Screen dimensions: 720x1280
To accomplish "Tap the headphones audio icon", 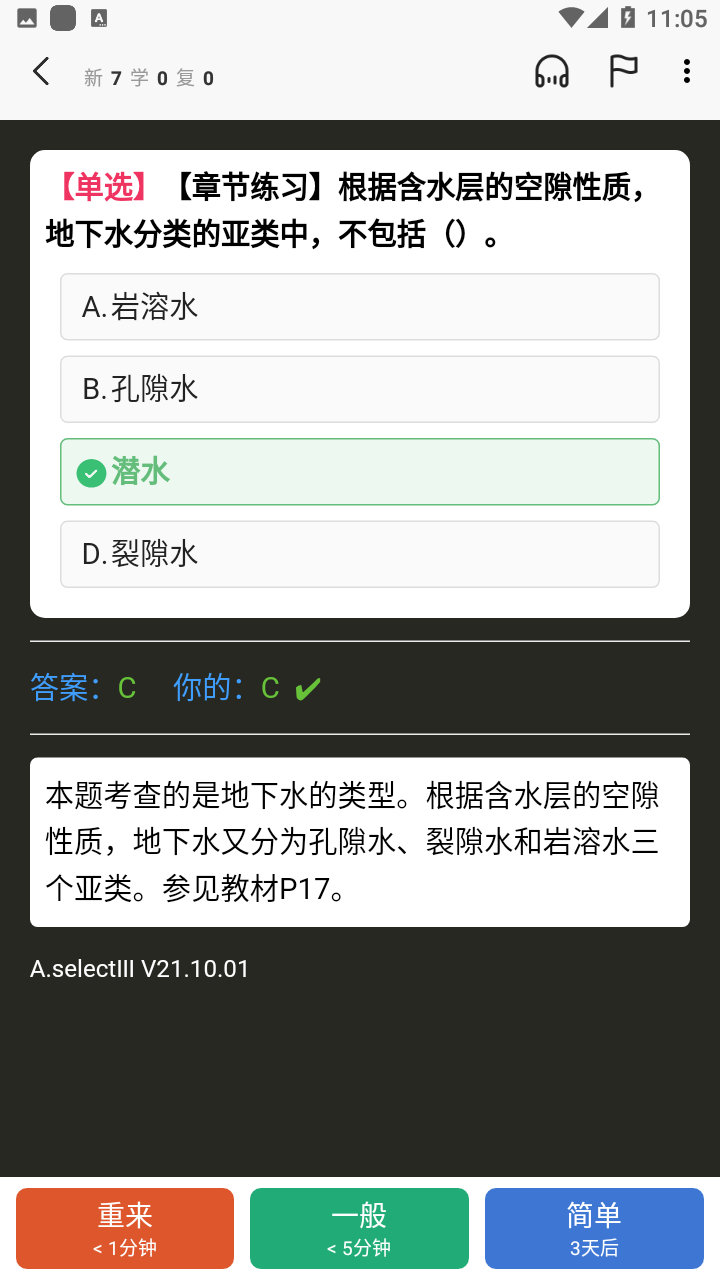I will tap(552, 72).
